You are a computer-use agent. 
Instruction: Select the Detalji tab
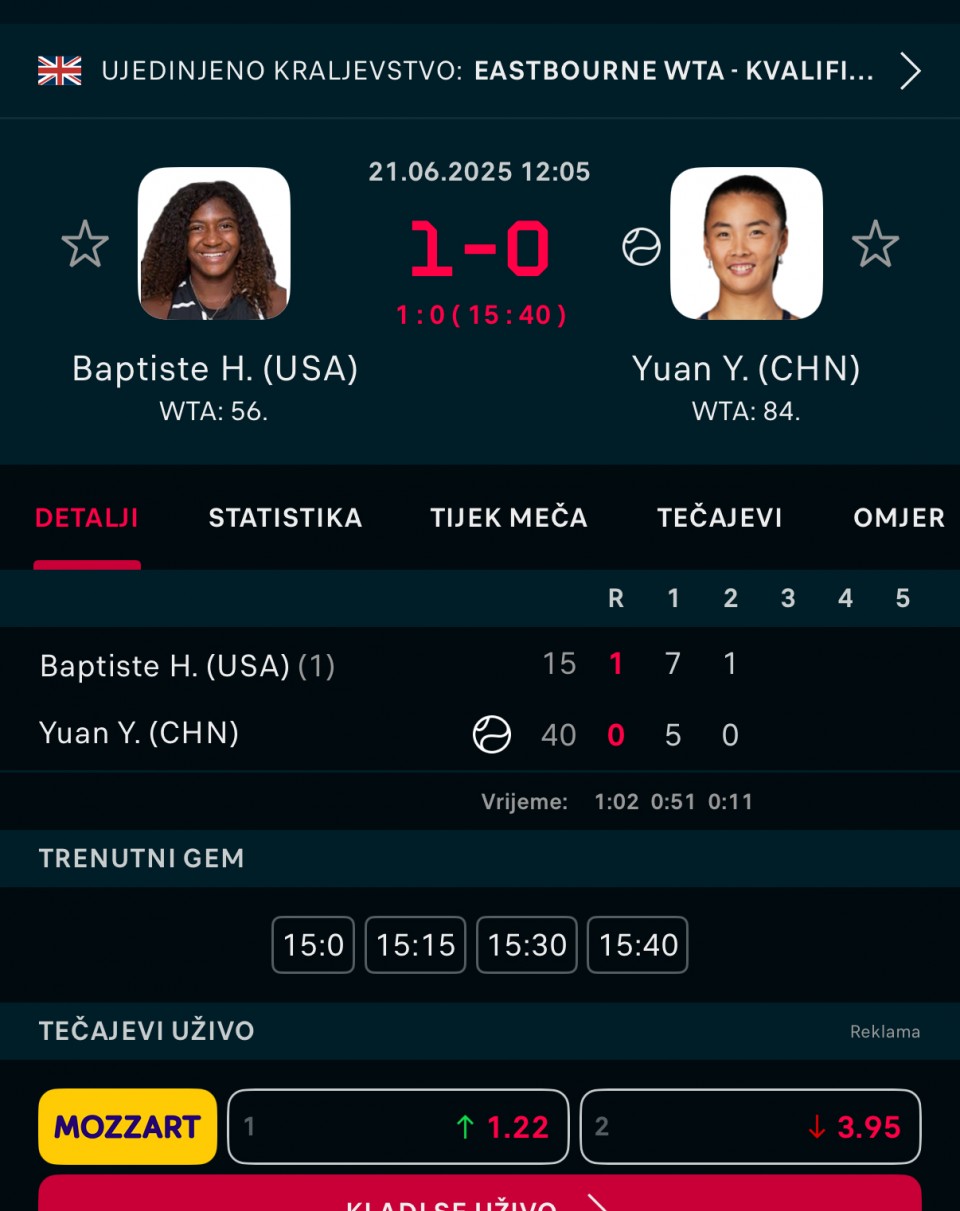87,518
